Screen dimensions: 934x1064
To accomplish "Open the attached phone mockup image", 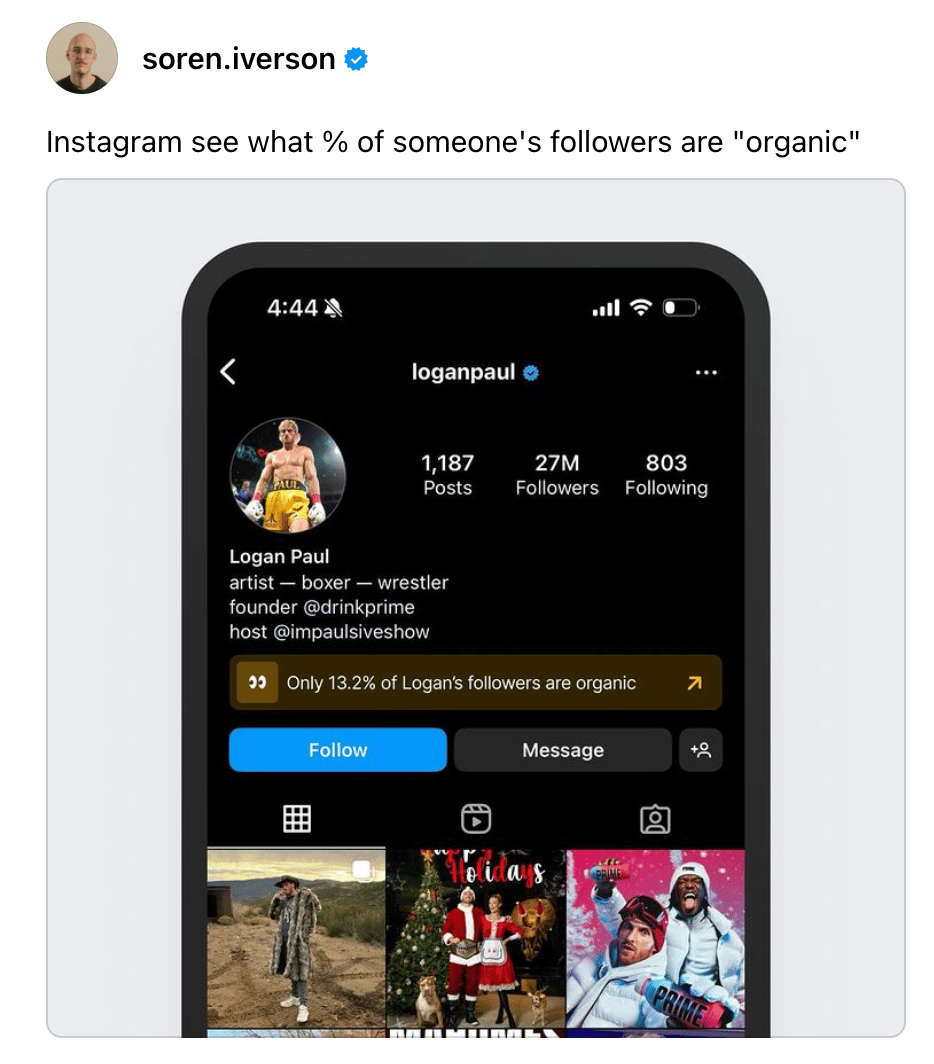I will (x=475, y=607).
